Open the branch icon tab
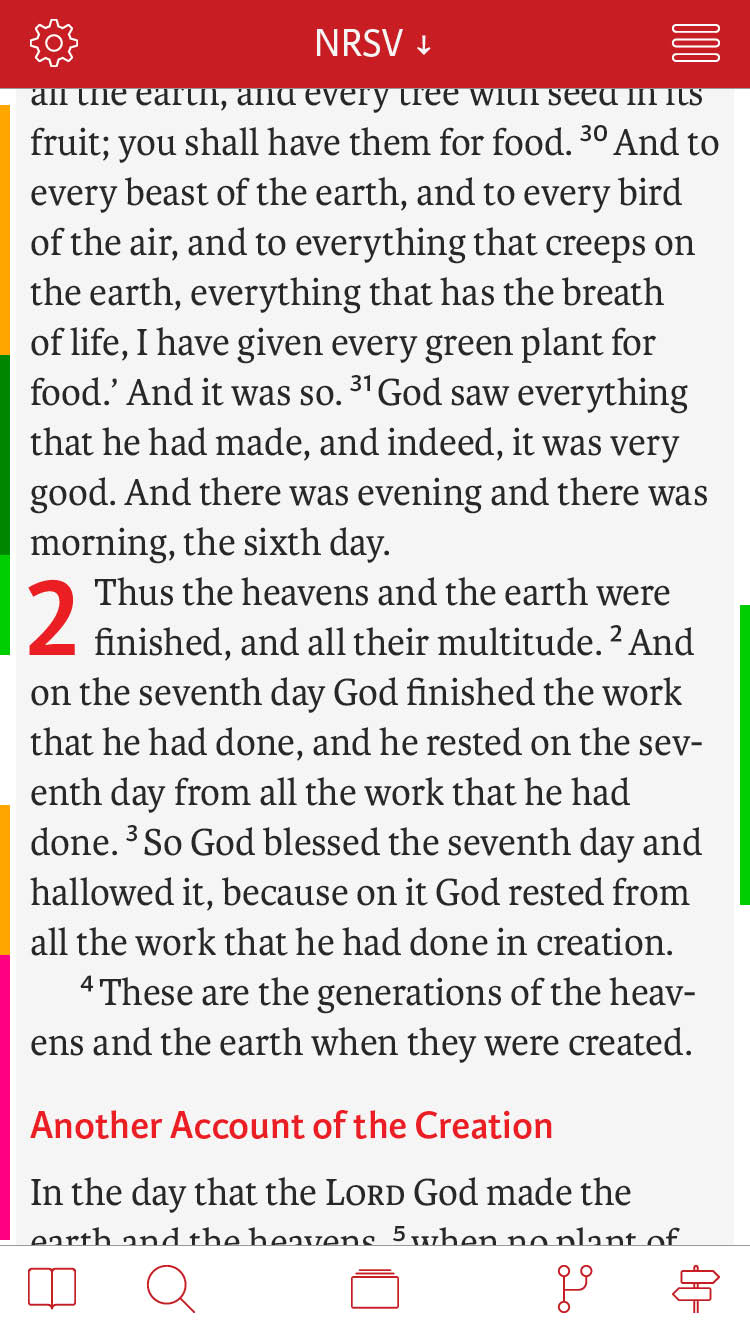The image size is (750, 1334). click(574, 1288)
